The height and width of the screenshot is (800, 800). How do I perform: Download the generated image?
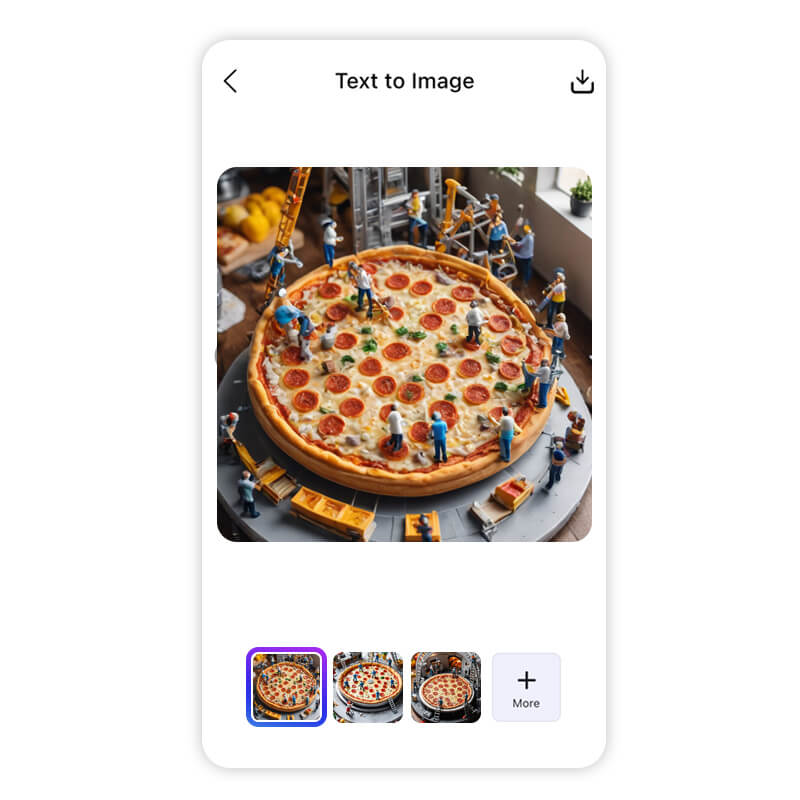(x=582, y=82)
